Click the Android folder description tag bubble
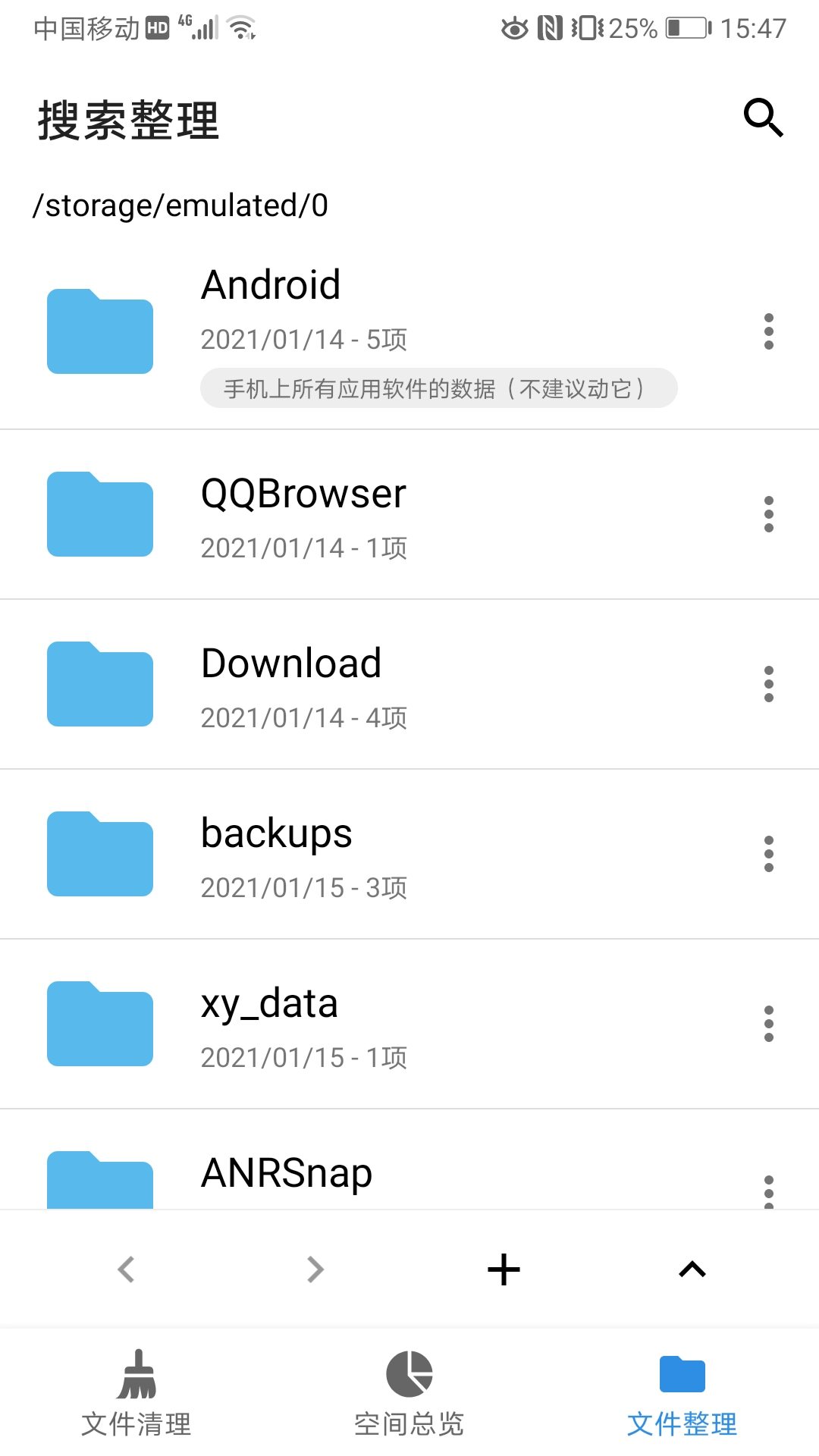This screenshot has height=1456, width=819. [439, 388]
